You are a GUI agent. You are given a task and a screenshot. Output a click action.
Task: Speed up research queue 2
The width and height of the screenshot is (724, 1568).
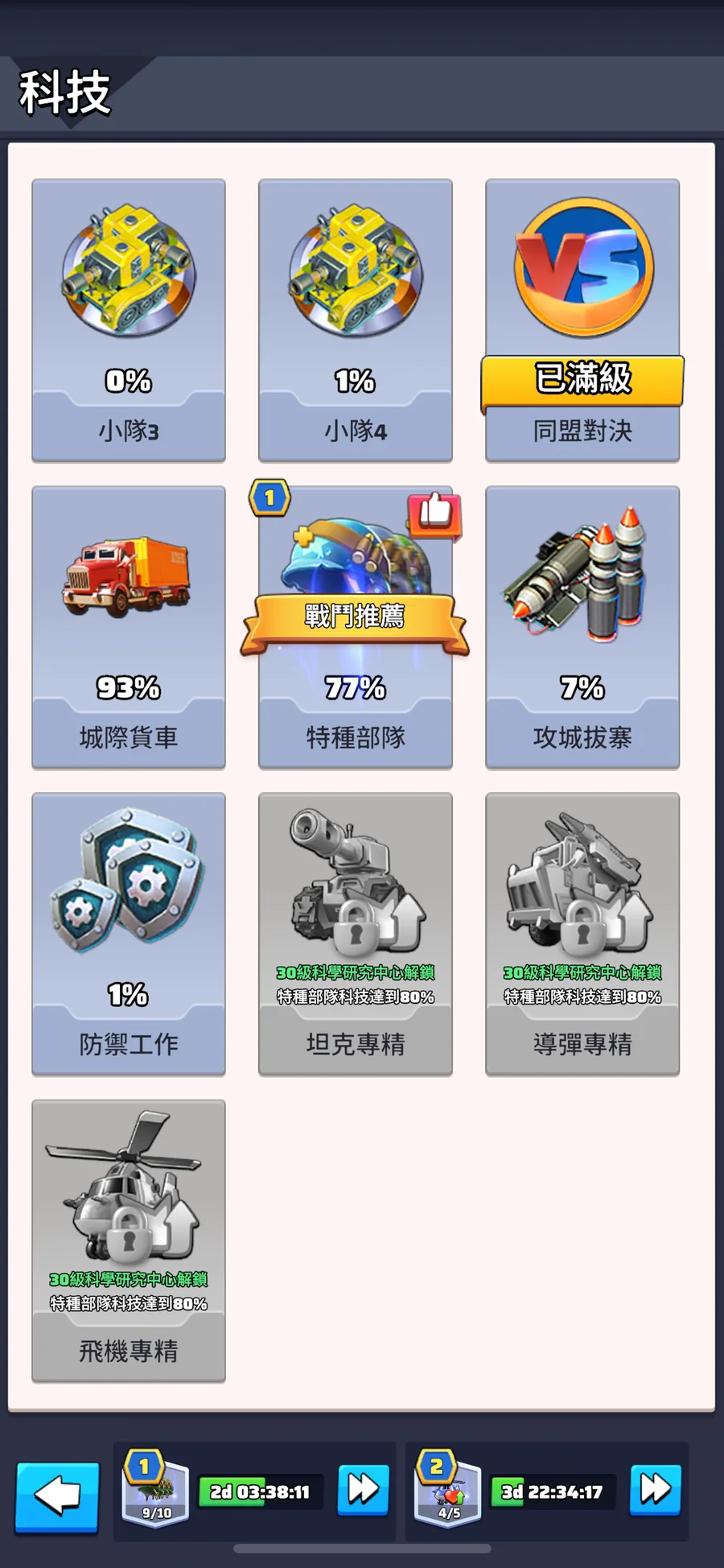point(655,1490)
